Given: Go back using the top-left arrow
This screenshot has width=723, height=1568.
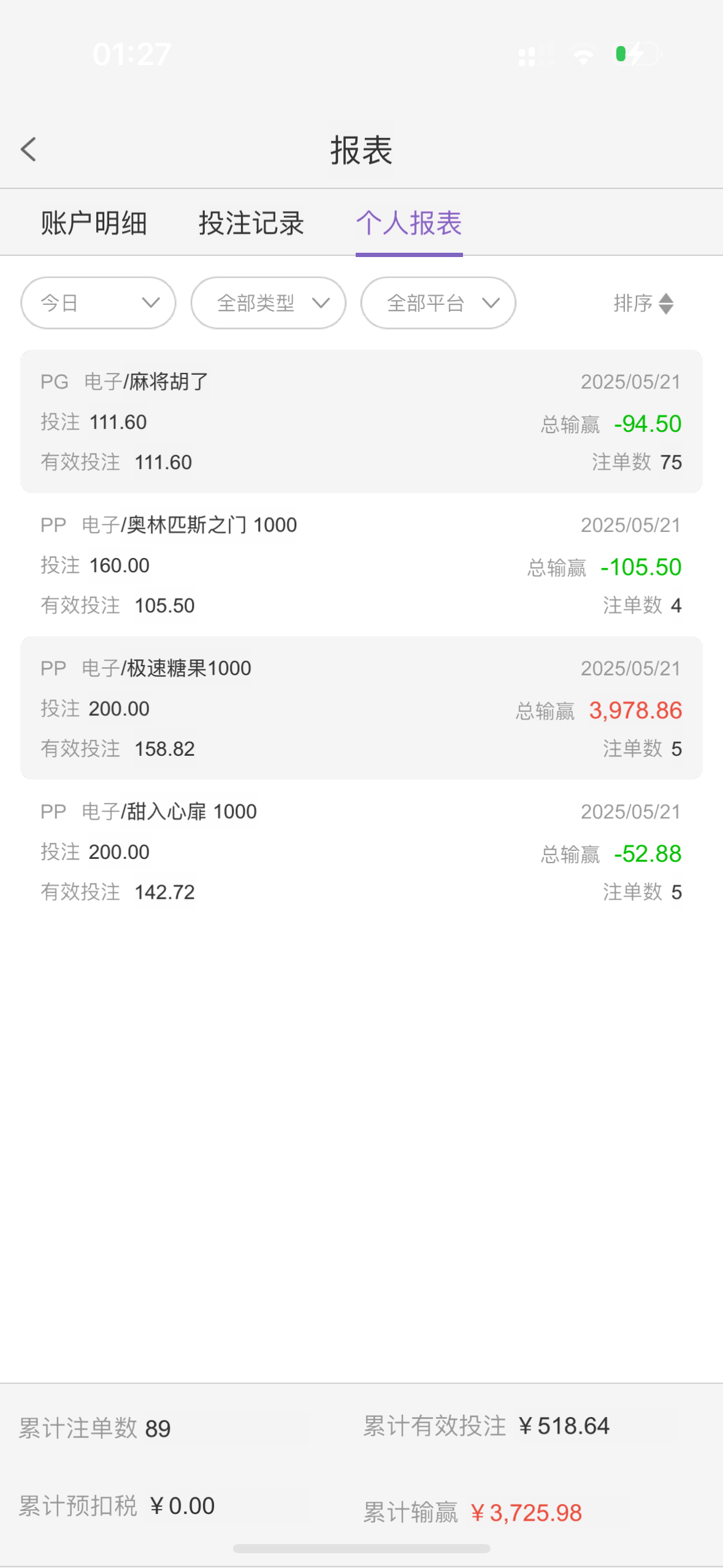Looking at the screenshot, I should pyautogui.click(x=28, y=149).
